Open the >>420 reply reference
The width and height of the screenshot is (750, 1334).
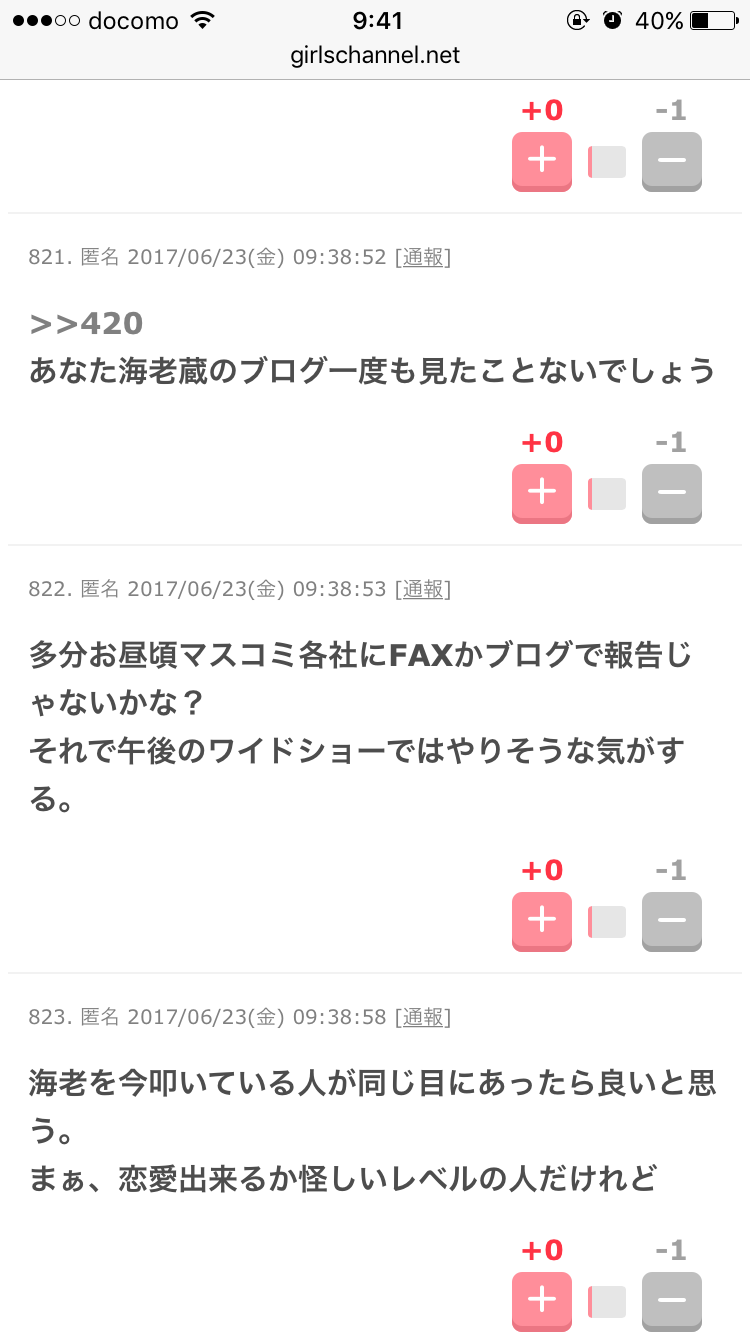(x=87, y=324)
